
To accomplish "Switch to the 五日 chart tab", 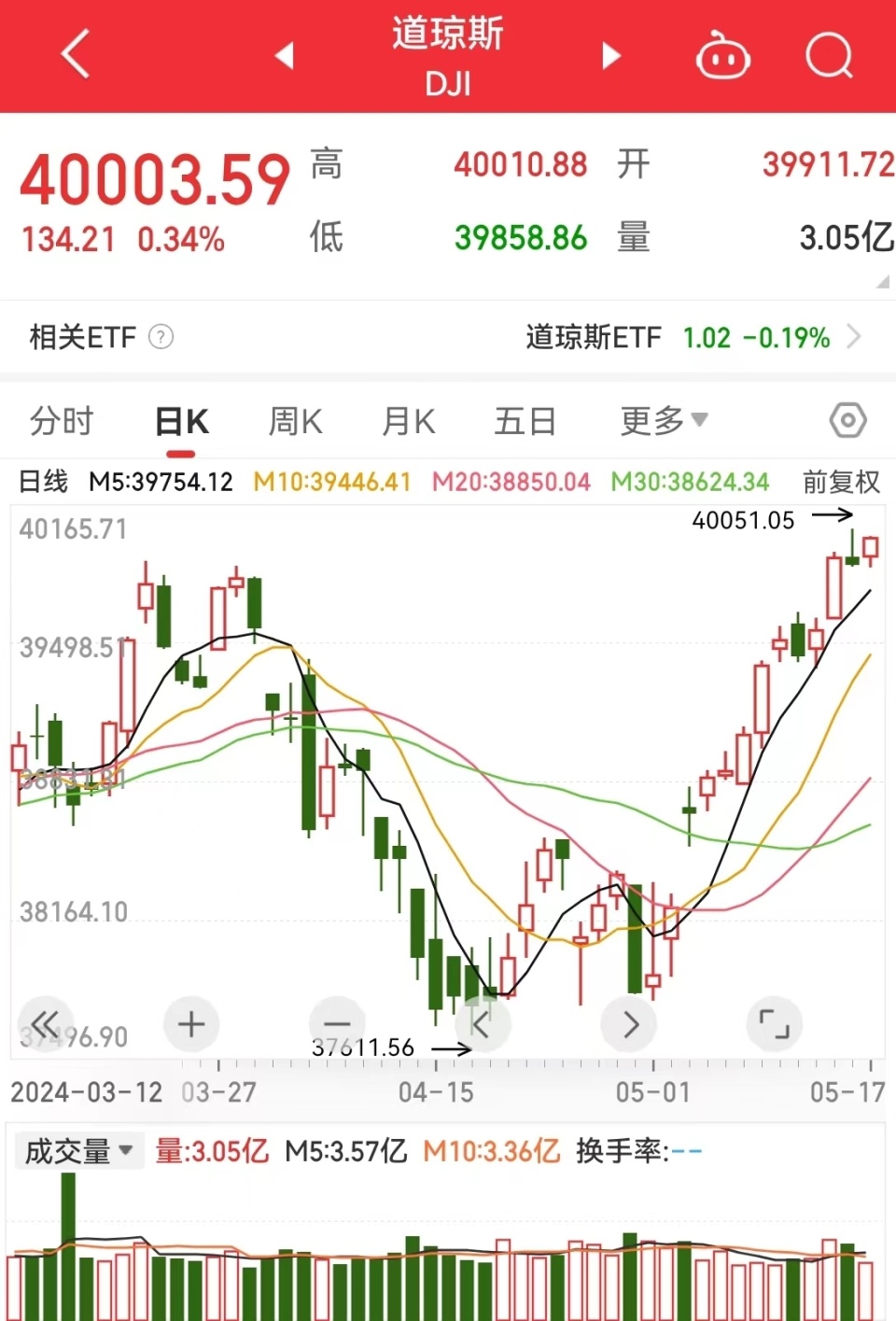I will pos(525,422).
